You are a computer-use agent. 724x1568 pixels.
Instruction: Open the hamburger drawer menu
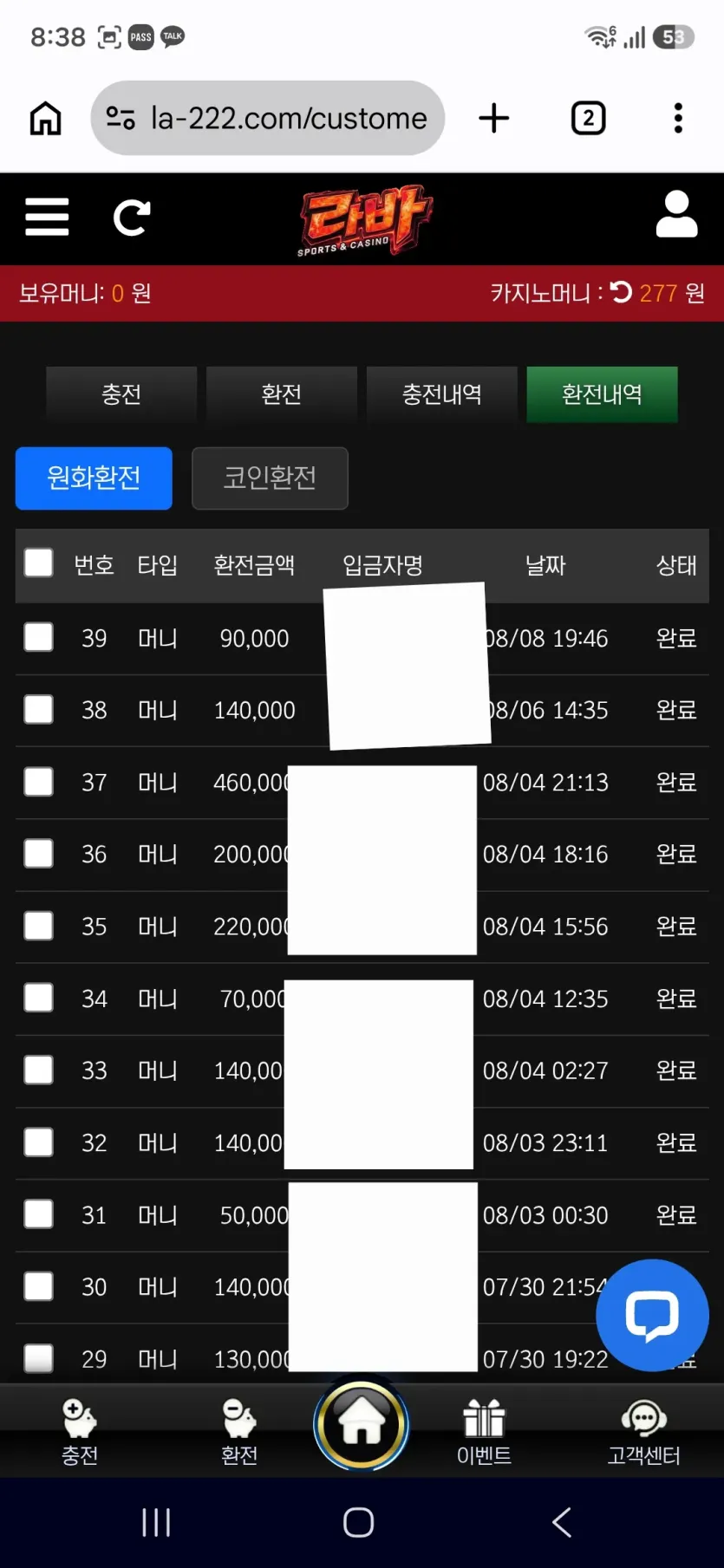tap(47, 217)
